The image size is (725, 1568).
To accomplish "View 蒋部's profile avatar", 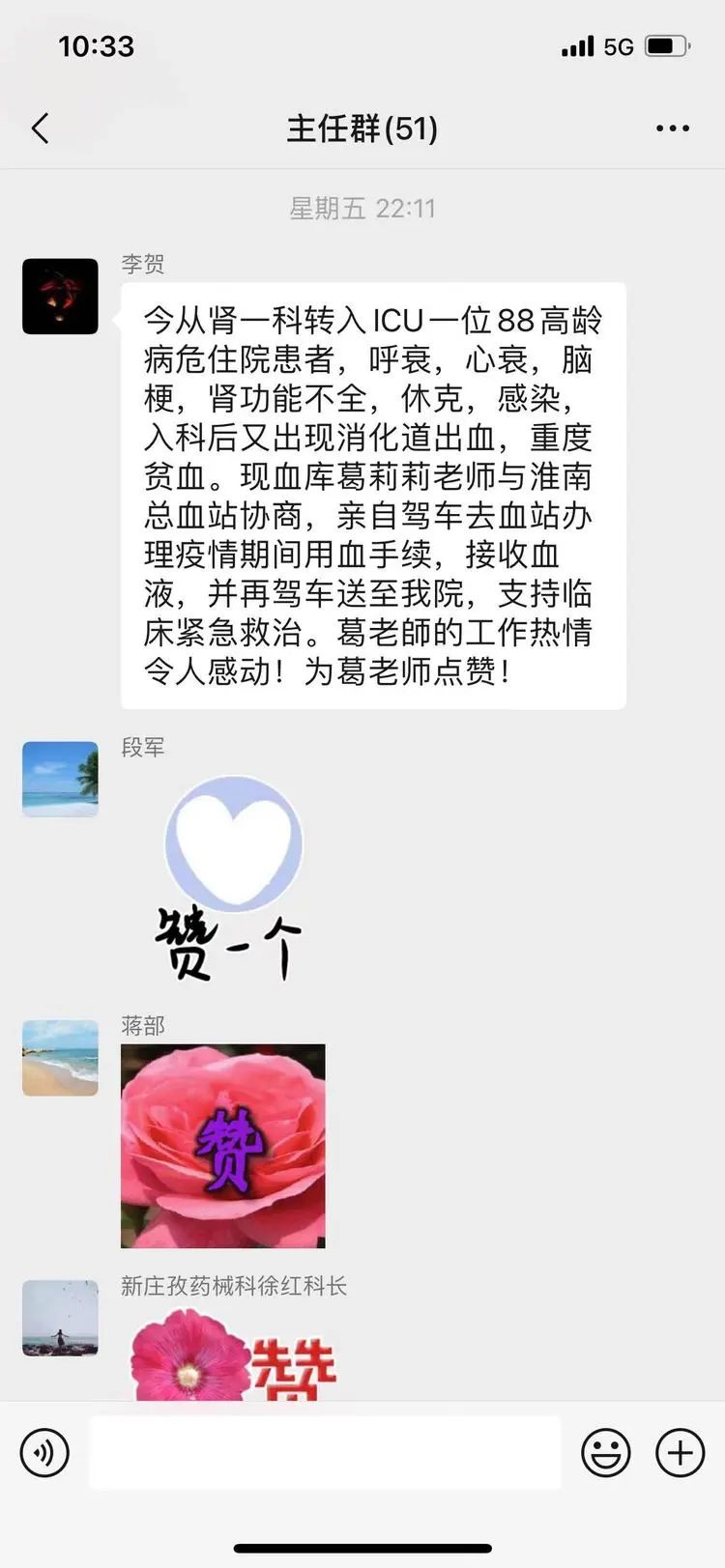I will [60, 1058].
